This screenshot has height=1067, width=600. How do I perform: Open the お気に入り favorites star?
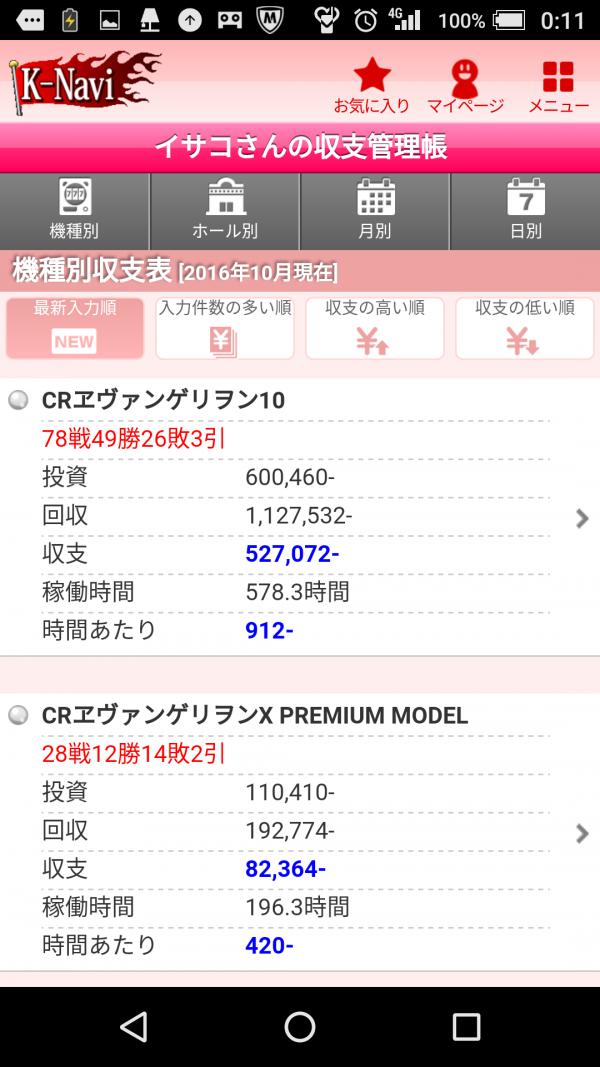(x=371, y=85)
